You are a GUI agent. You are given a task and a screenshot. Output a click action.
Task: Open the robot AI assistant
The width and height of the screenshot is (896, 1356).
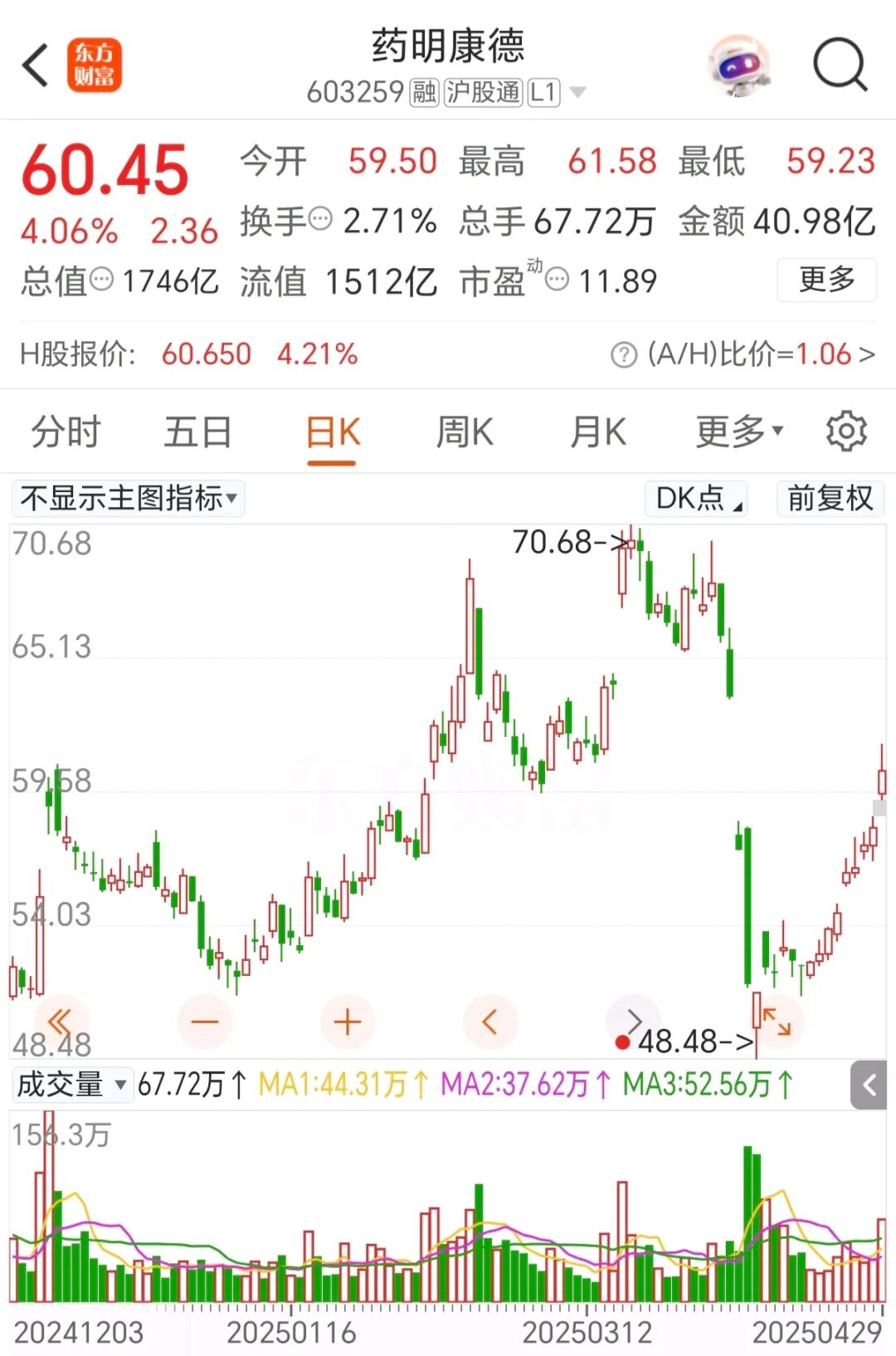738,66
